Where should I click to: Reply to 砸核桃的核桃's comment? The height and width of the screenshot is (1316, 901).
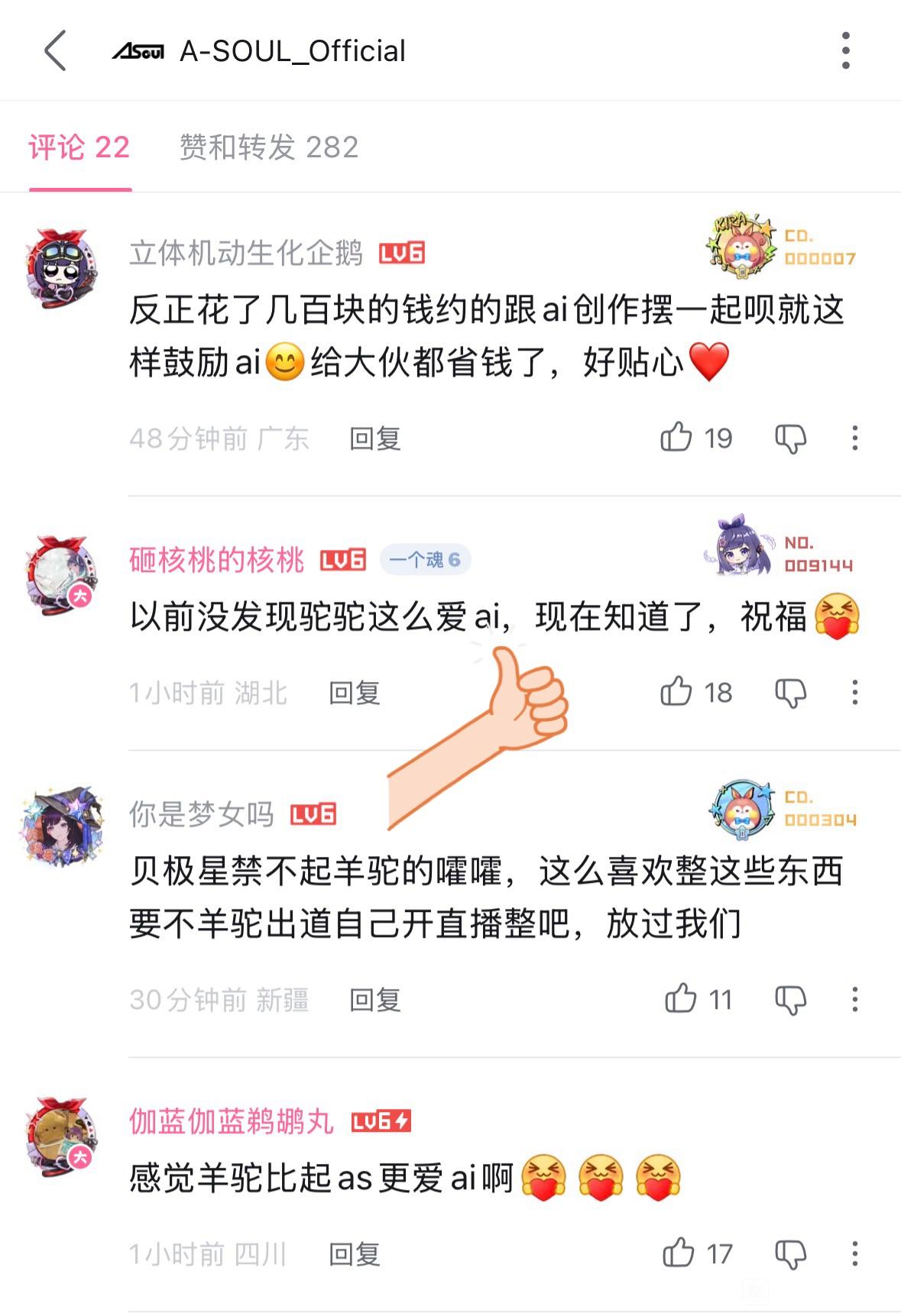tap(354, 693)
